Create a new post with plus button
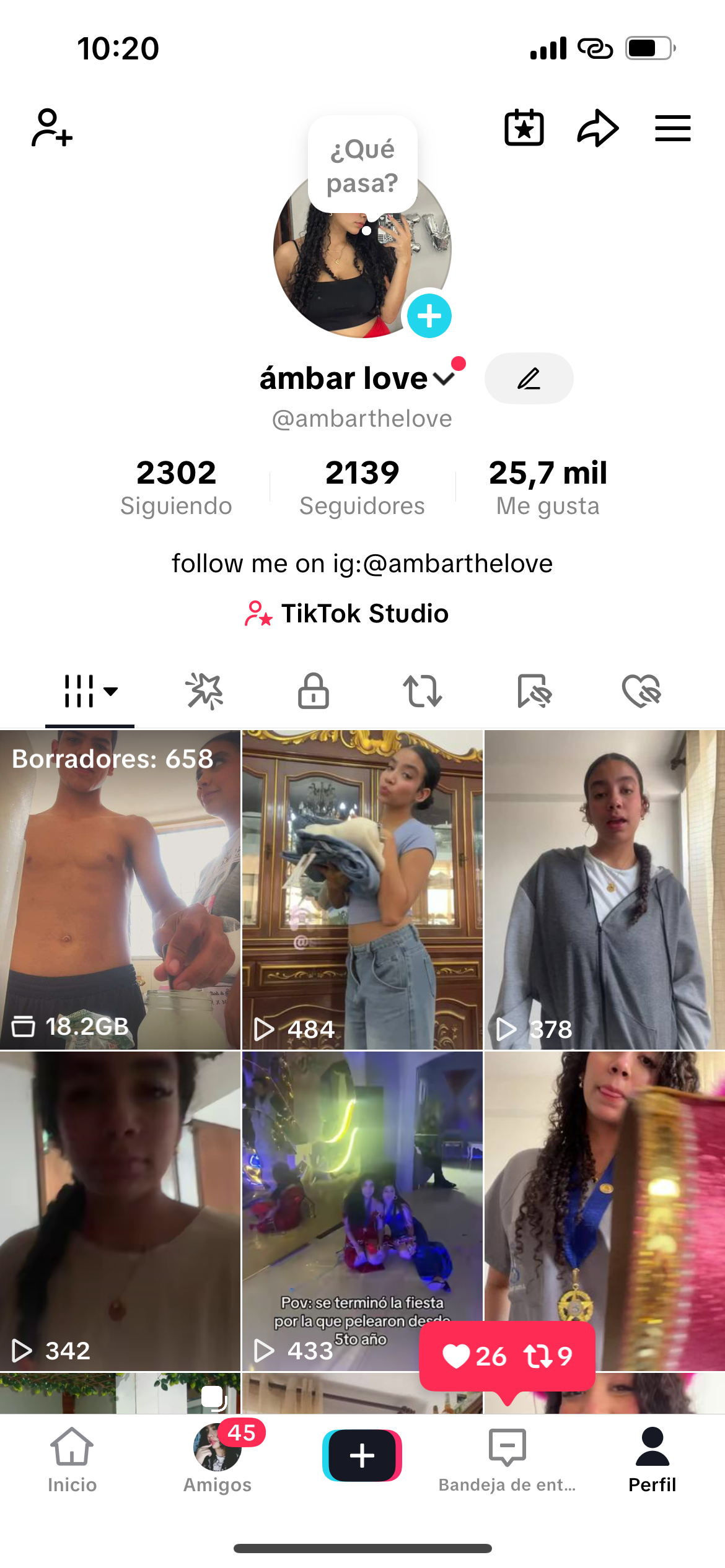725x1568 pixels. [x=362, y=1455]
